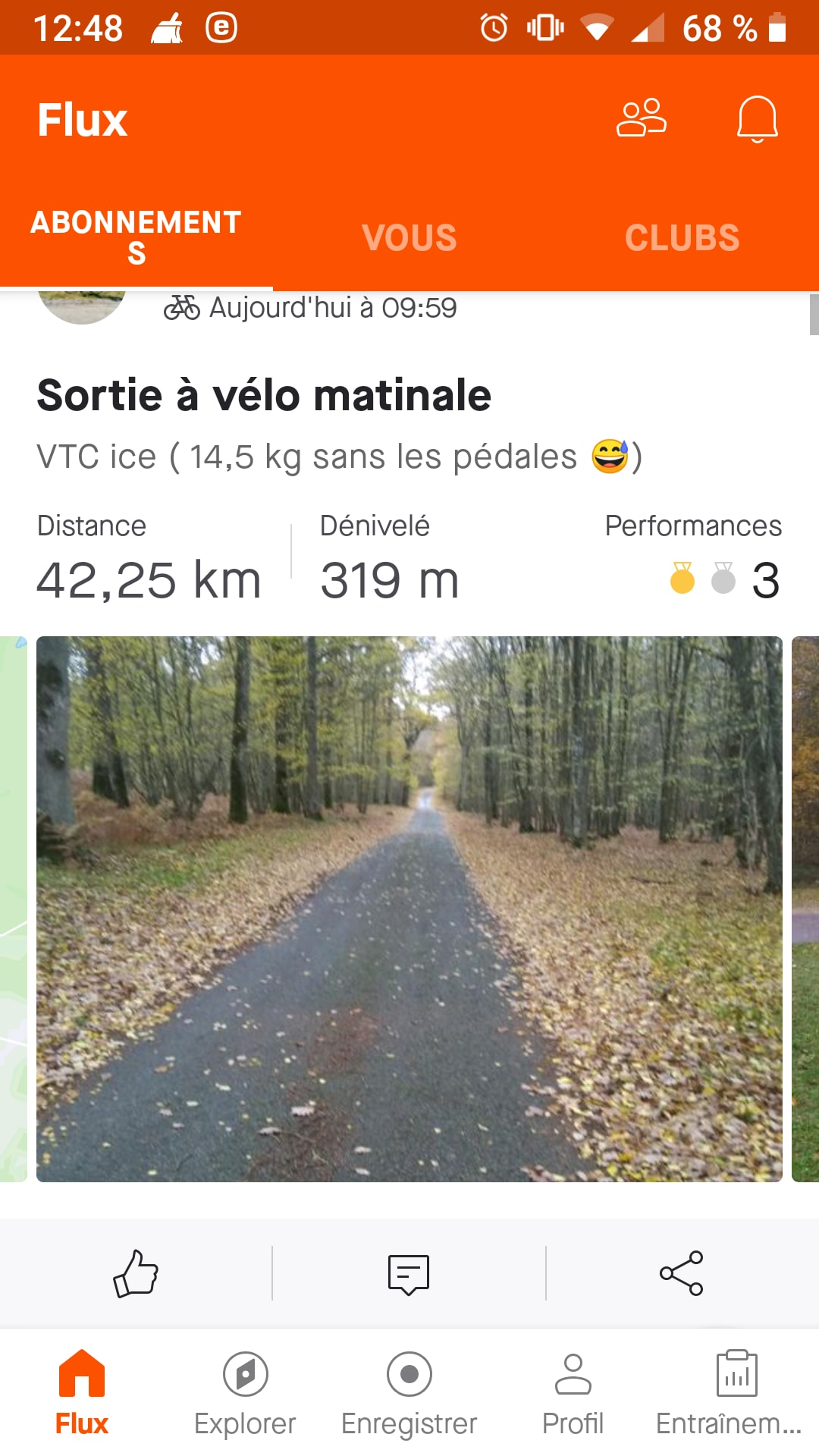819x1456 pixels.
Task: Open the find friends icon
Action: tap(641, 118)
